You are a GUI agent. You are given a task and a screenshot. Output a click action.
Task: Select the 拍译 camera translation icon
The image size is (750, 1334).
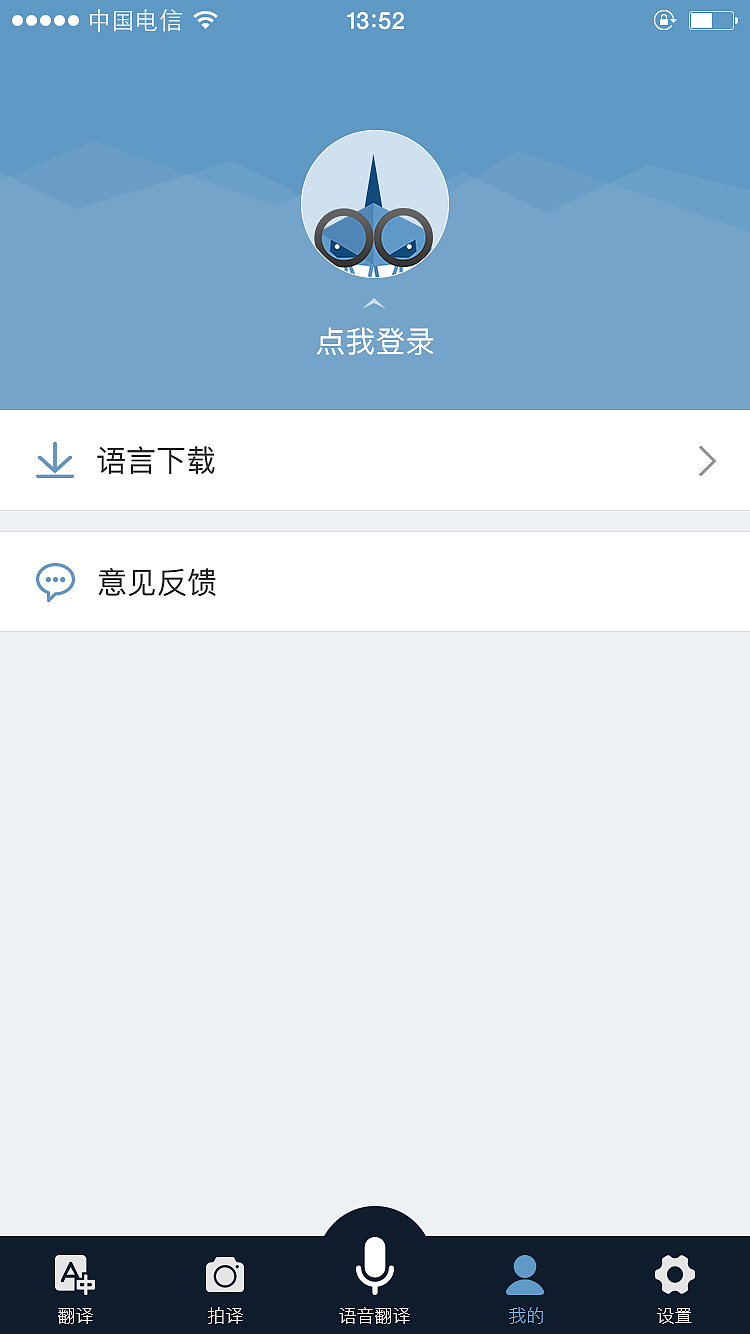coord(225,1275)
